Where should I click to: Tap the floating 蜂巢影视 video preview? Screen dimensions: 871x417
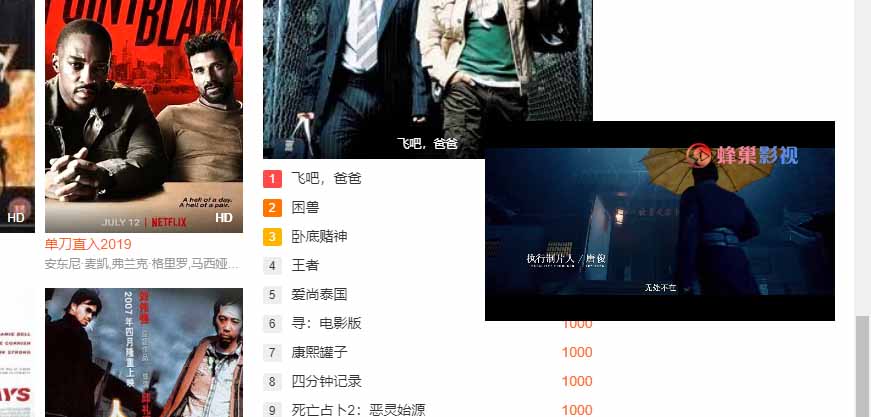click(x=660, y=222)
